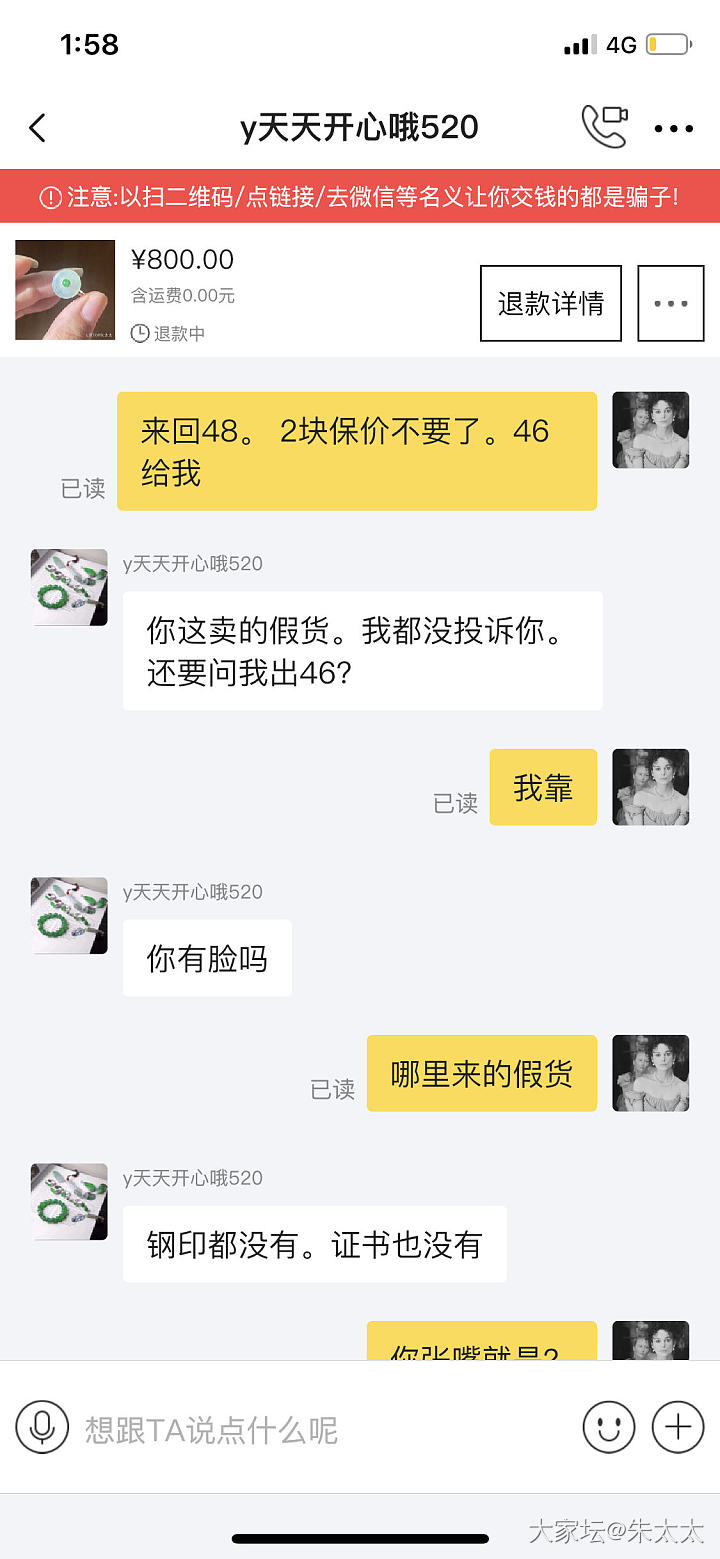Open 退款详情 refund details
Viewport: 720px width, 1559px height.
551,303
